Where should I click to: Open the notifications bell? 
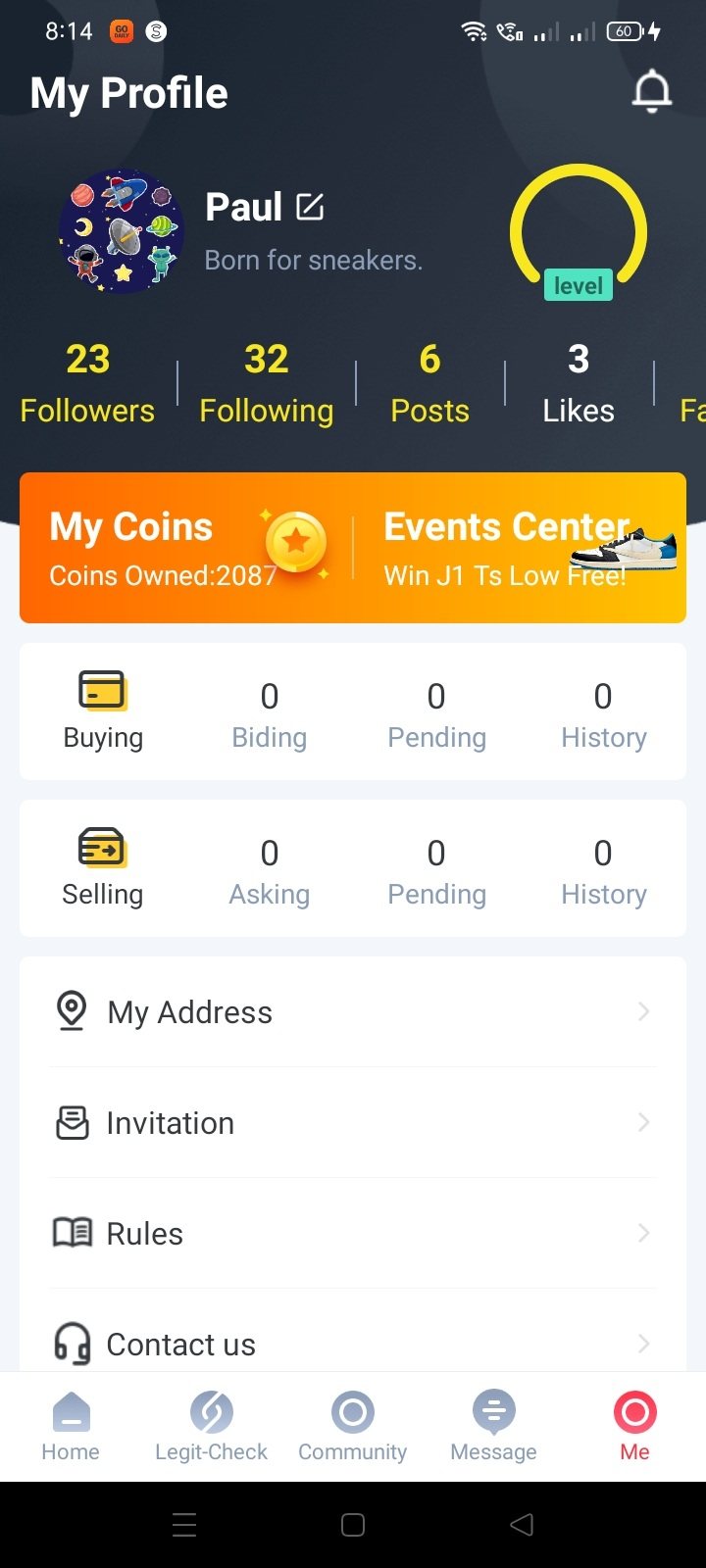pos(651,93)
